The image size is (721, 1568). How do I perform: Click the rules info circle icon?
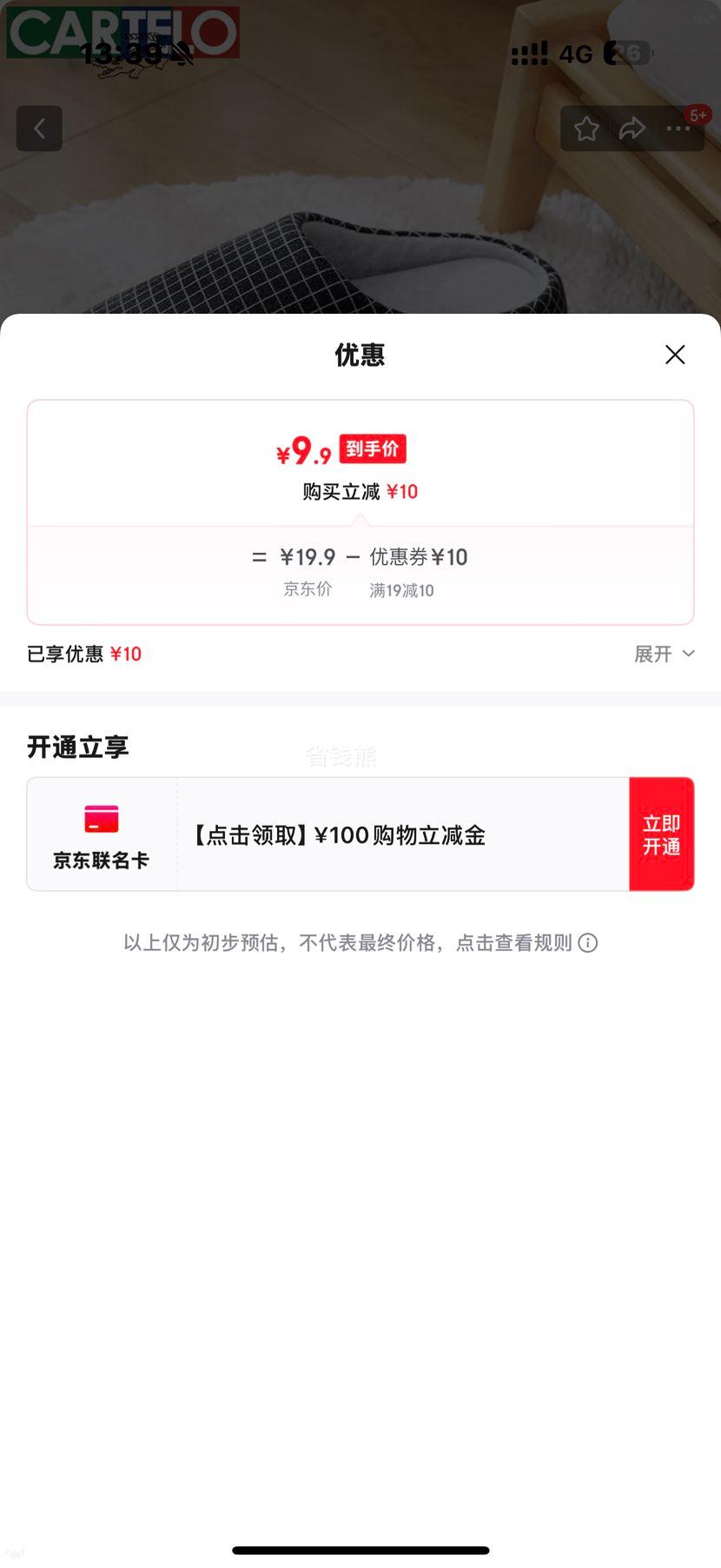tap(590, 942)
